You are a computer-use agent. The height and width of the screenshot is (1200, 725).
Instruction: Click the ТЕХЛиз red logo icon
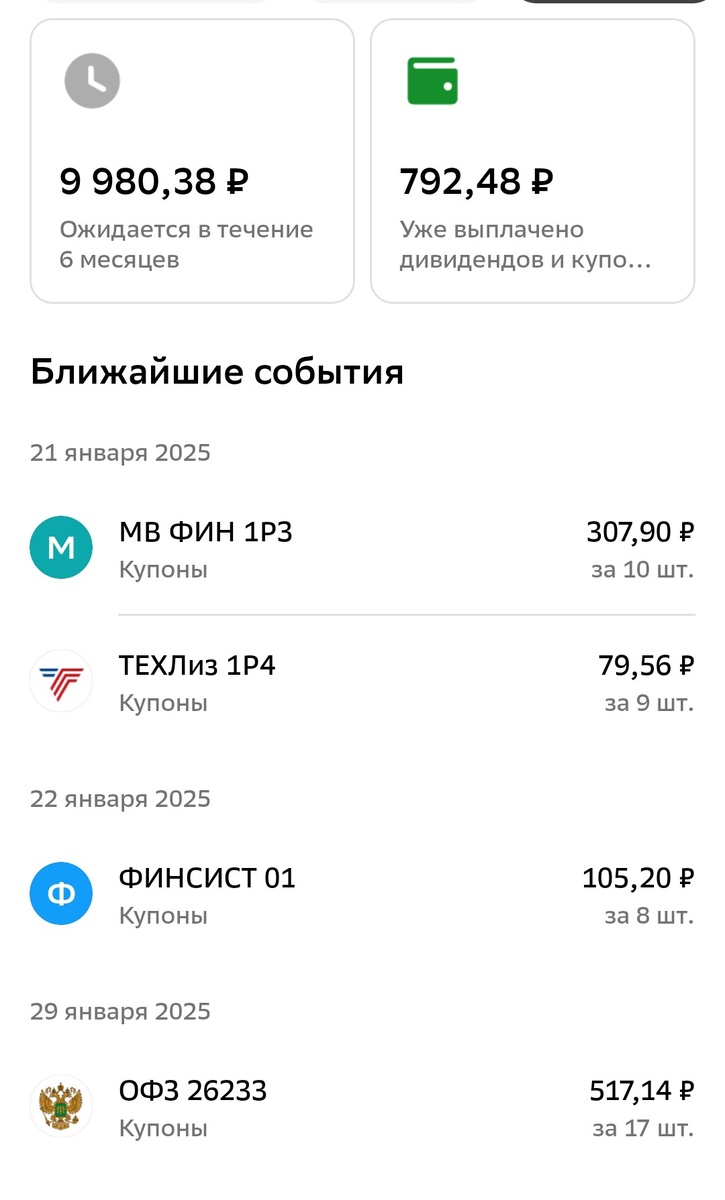click(61, 681)
